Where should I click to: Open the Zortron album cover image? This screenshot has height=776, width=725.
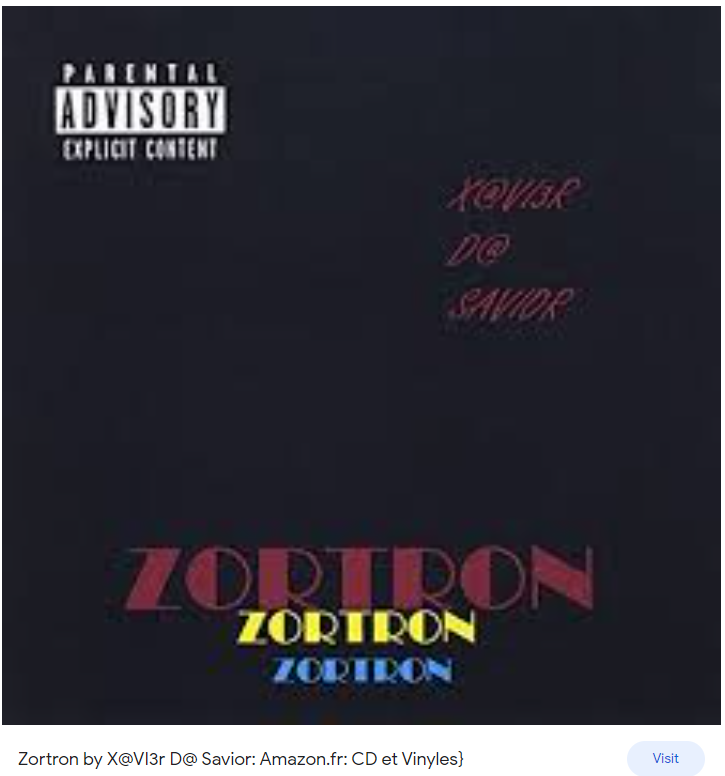tap(362, 365)
